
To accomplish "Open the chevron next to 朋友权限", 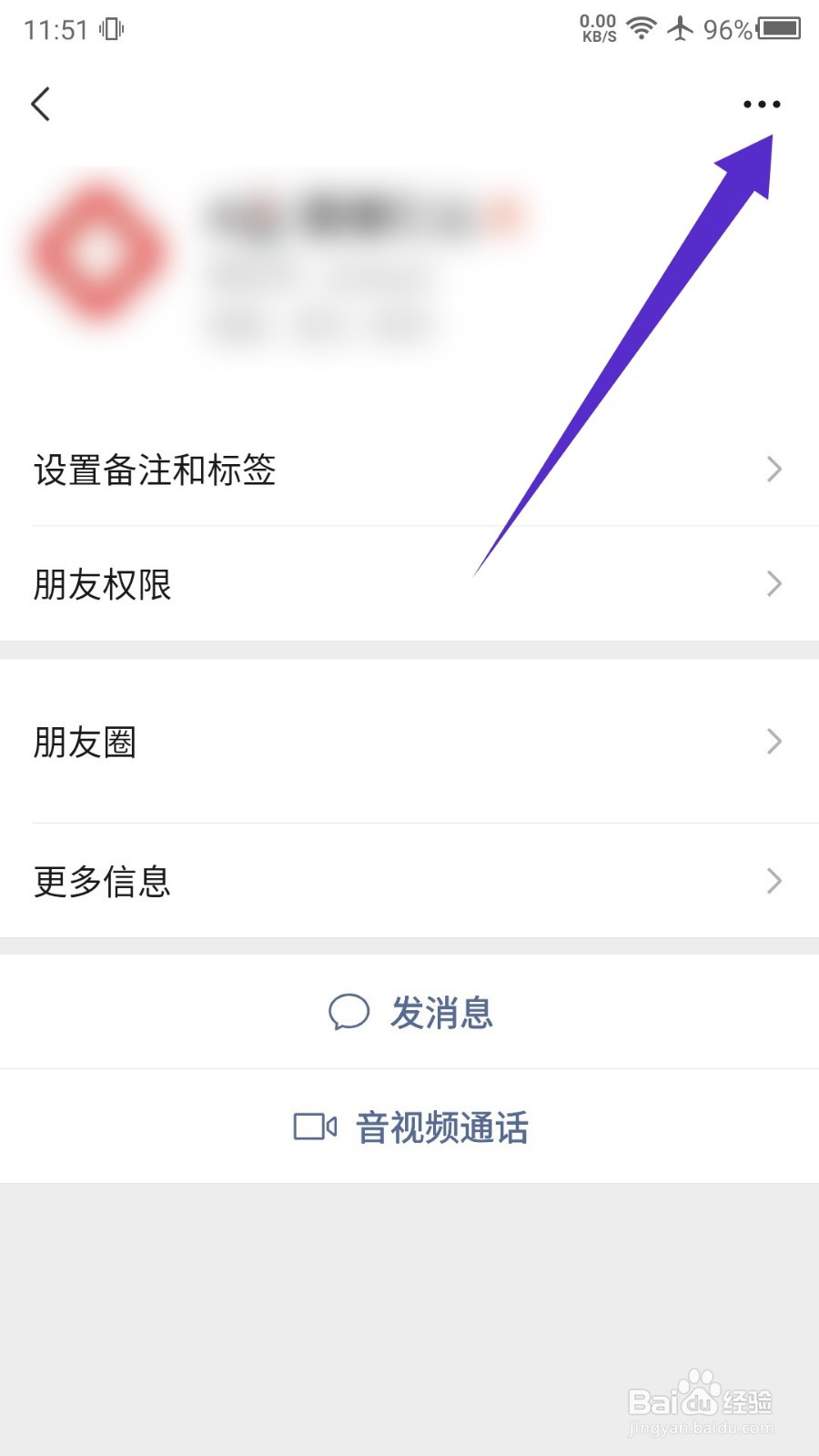I will pyautogui.click(x=773, y=583).
